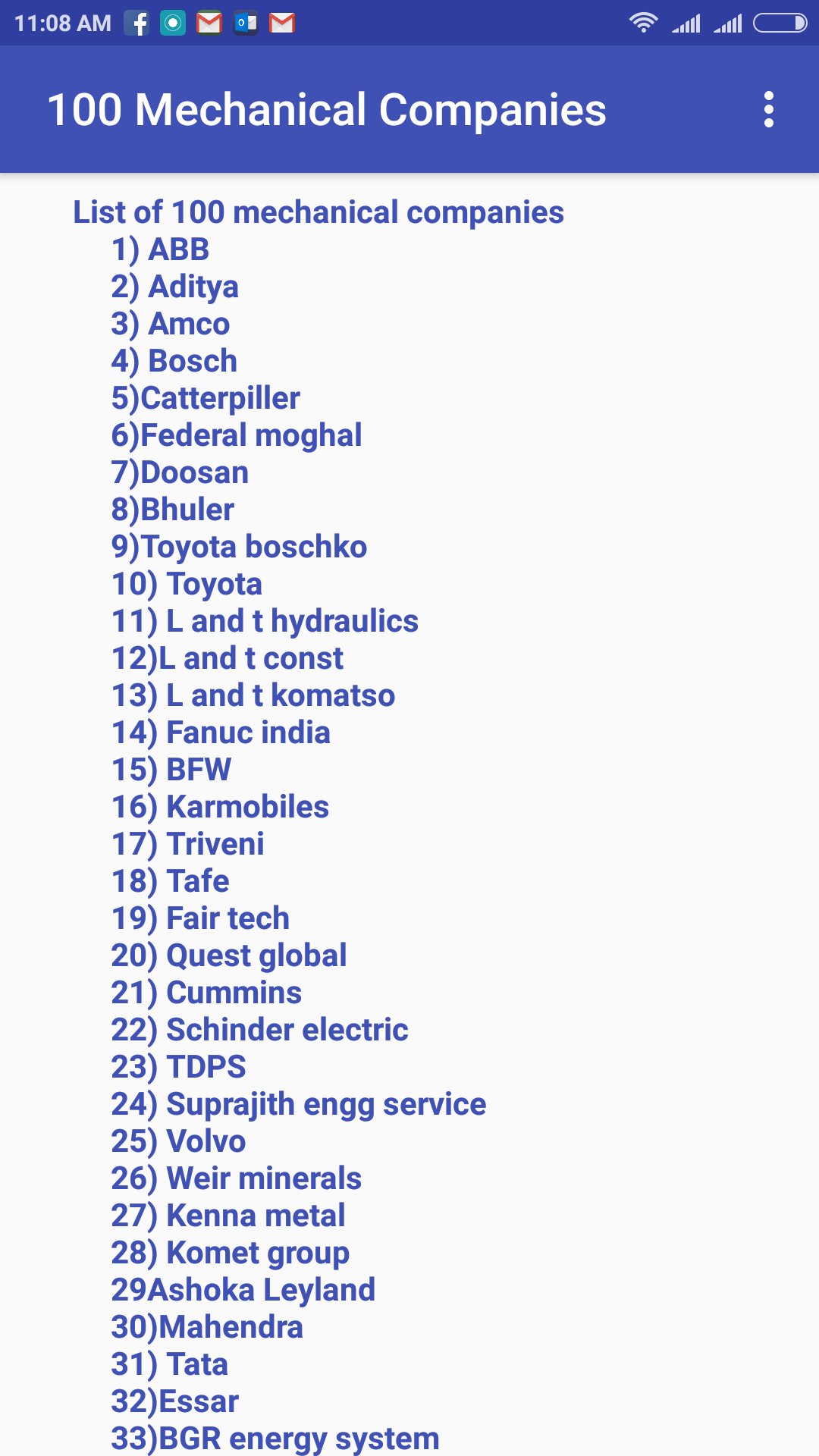Tap the battery status indicator
Screen dimensions: 819x1456
pos(780,22)
